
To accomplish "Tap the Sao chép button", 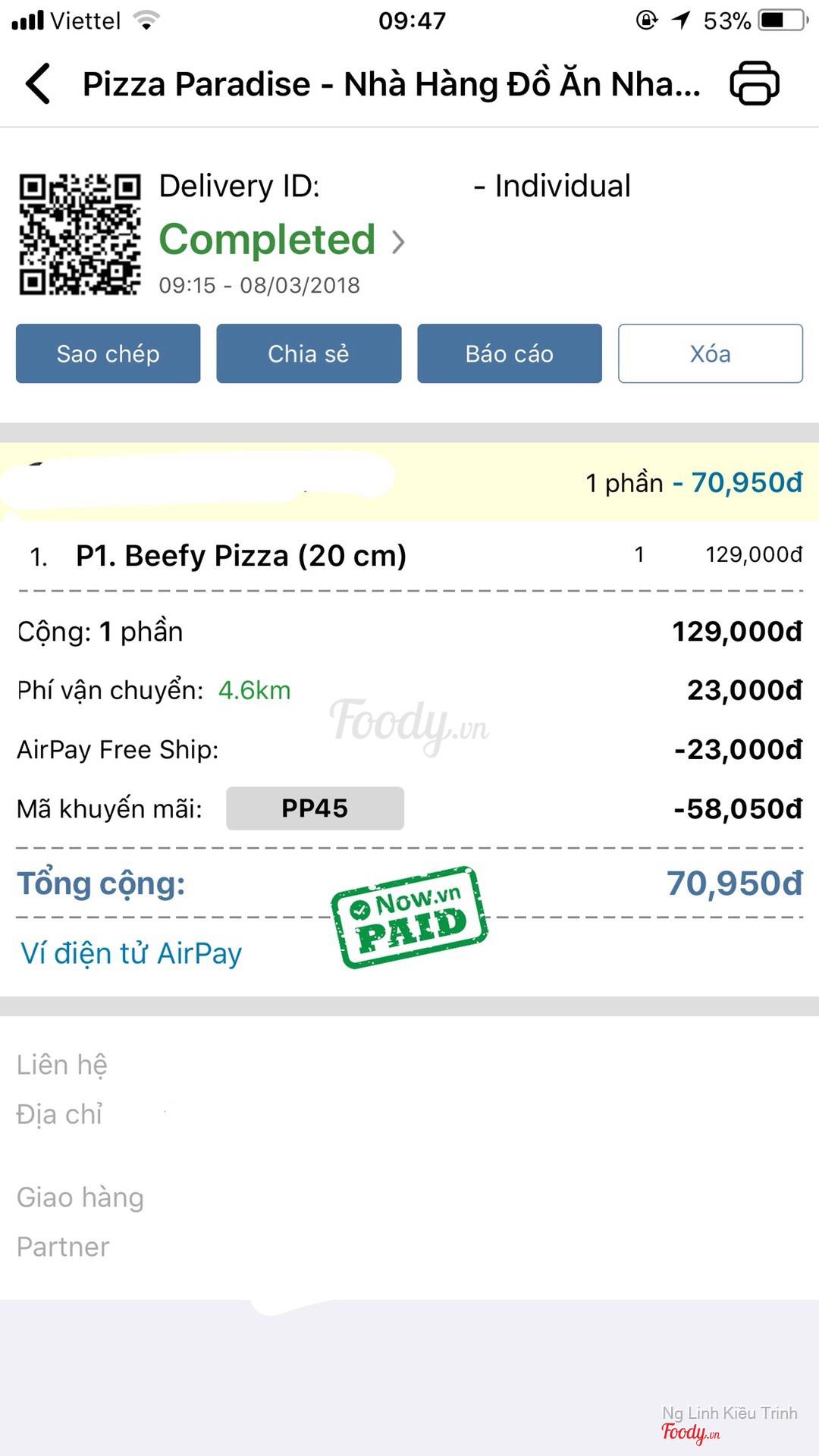I will pyautogui.click(x=108, y=353).
